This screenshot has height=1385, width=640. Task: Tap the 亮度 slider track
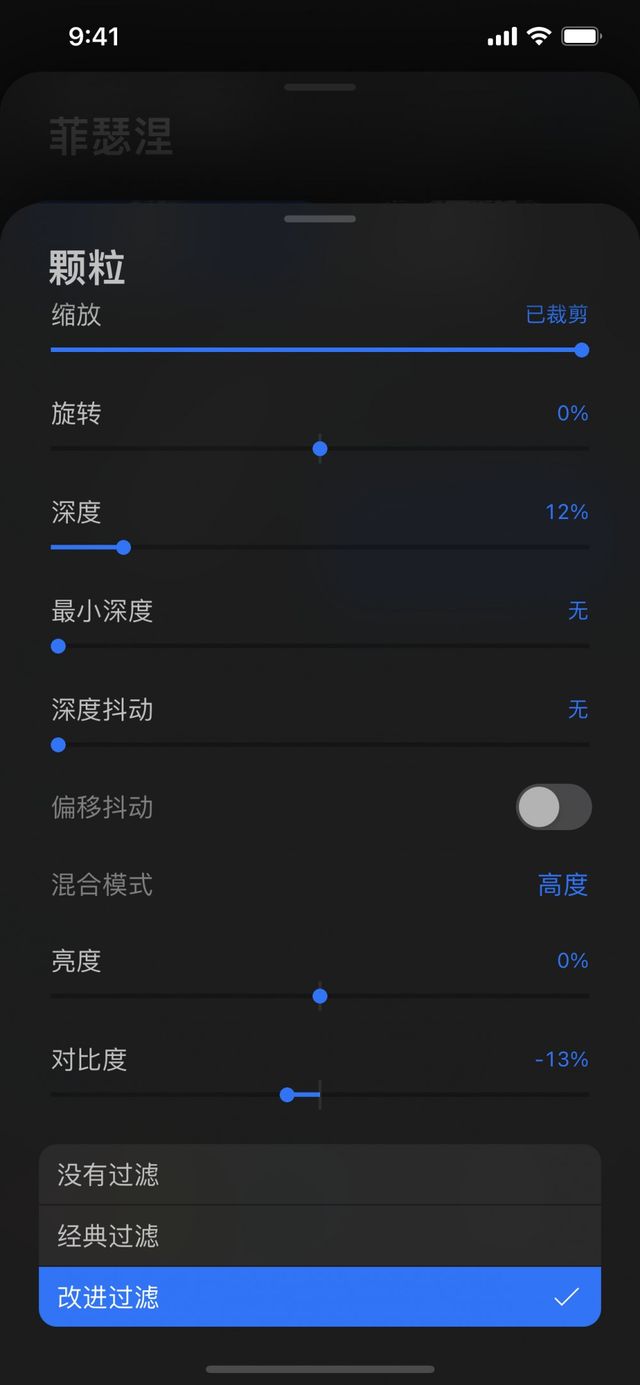coord(320,996)
